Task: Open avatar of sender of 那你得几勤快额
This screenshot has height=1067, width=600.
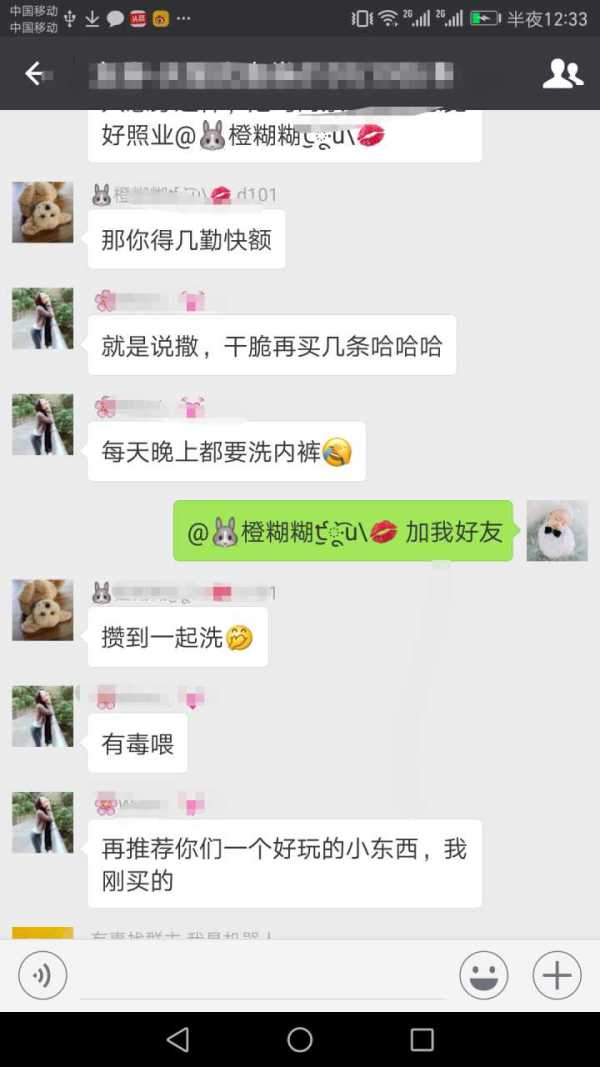Action: pyautogui.click(x=42, y=212)
